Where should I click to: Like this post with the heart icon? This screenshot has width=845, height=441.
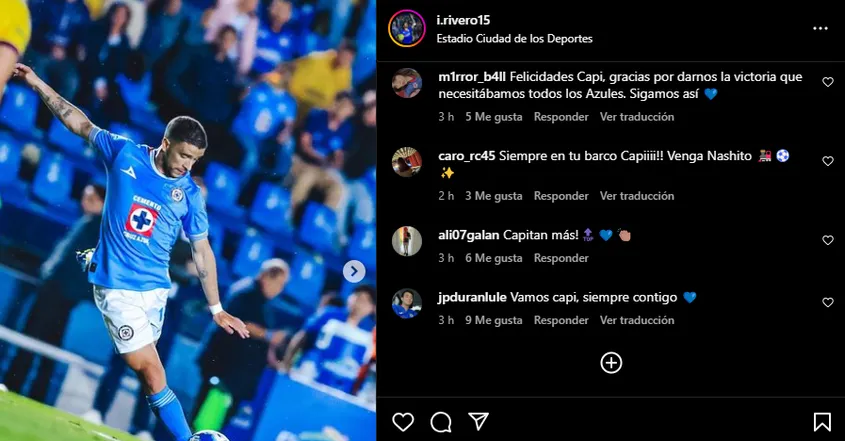pos(403,422)
